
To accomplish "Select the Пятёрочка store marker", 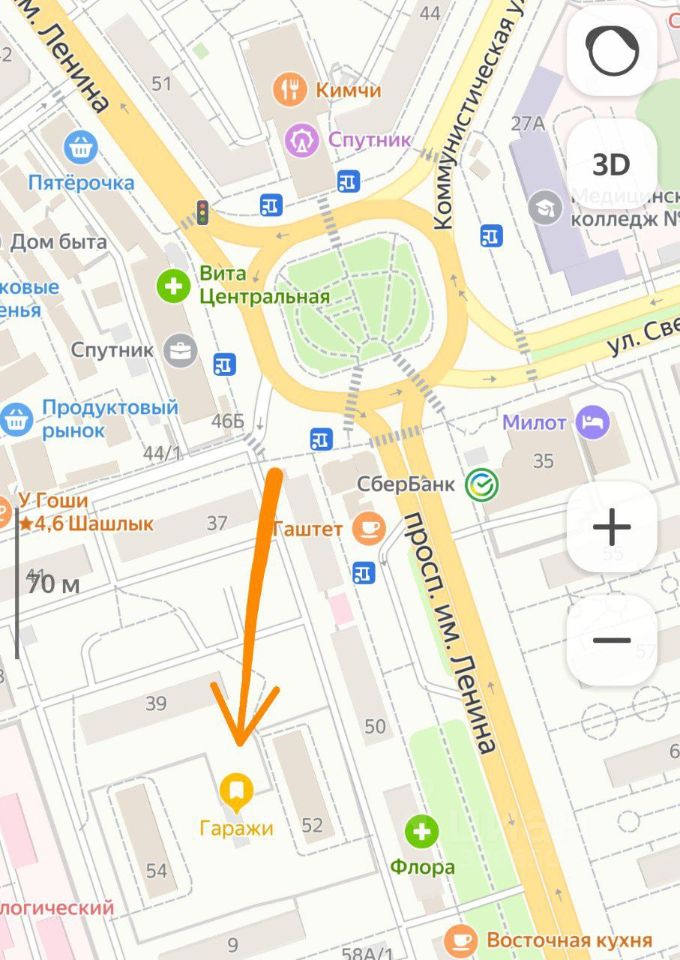I will tap(81, 148).
